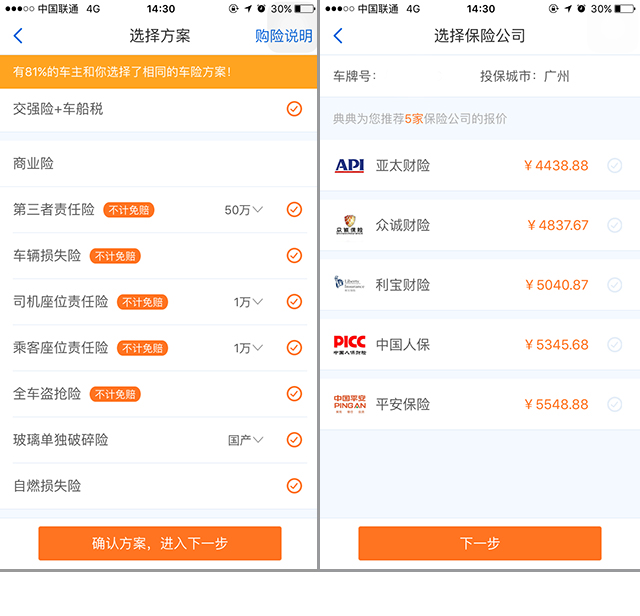The width and height of the screenshot is (640, 616).
Task: Expand the 50万 dropdown for 第三者责任险
Action: (x=244, y=210)
